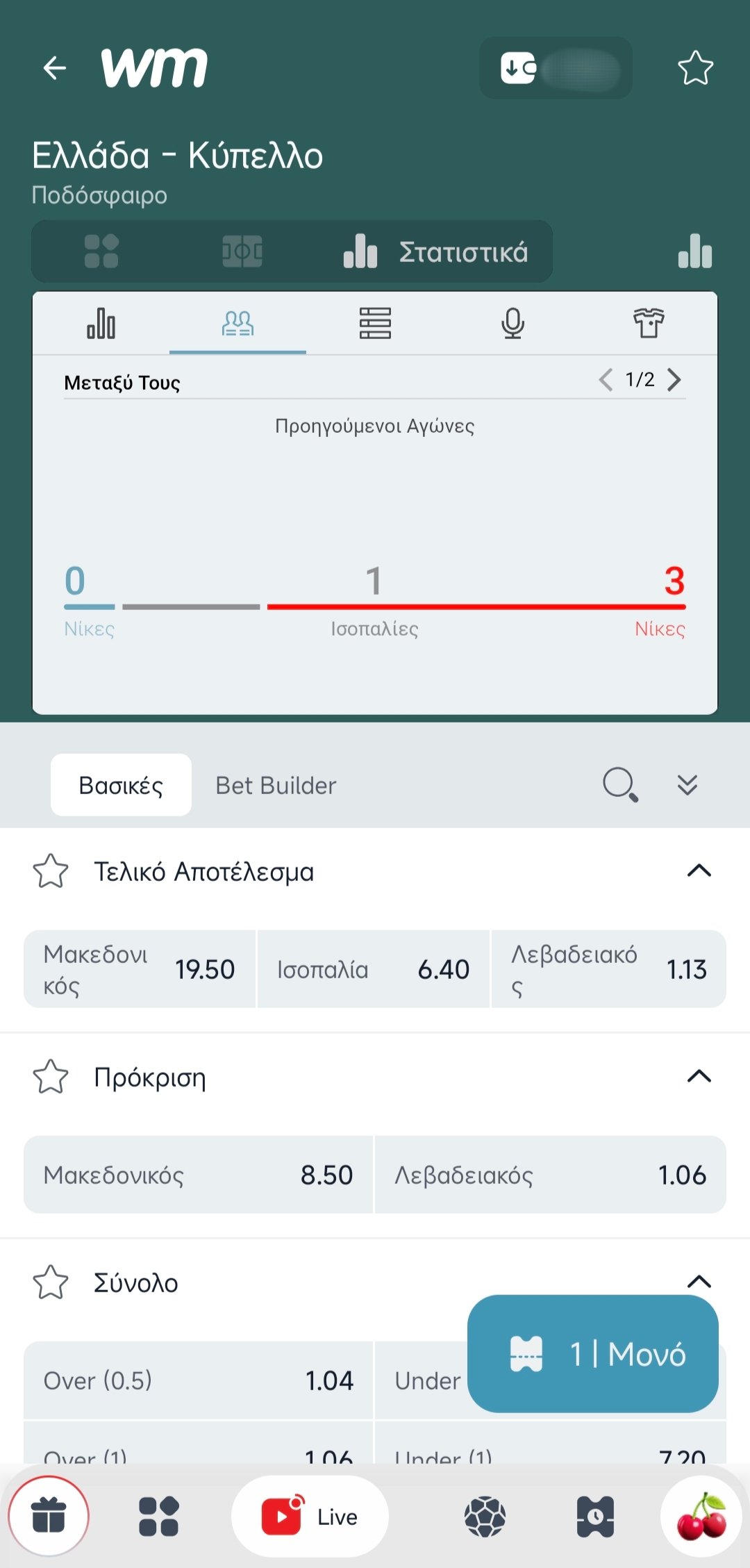Bet on Μακεδονικός at 19.50 final result

[x=140, y=969]
